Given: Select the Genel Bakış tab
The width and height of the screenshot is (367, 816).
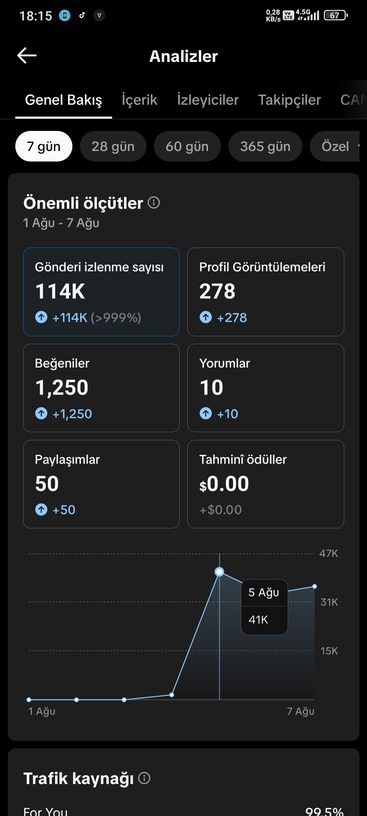Looking at the screenshot, I should [64, 100].
